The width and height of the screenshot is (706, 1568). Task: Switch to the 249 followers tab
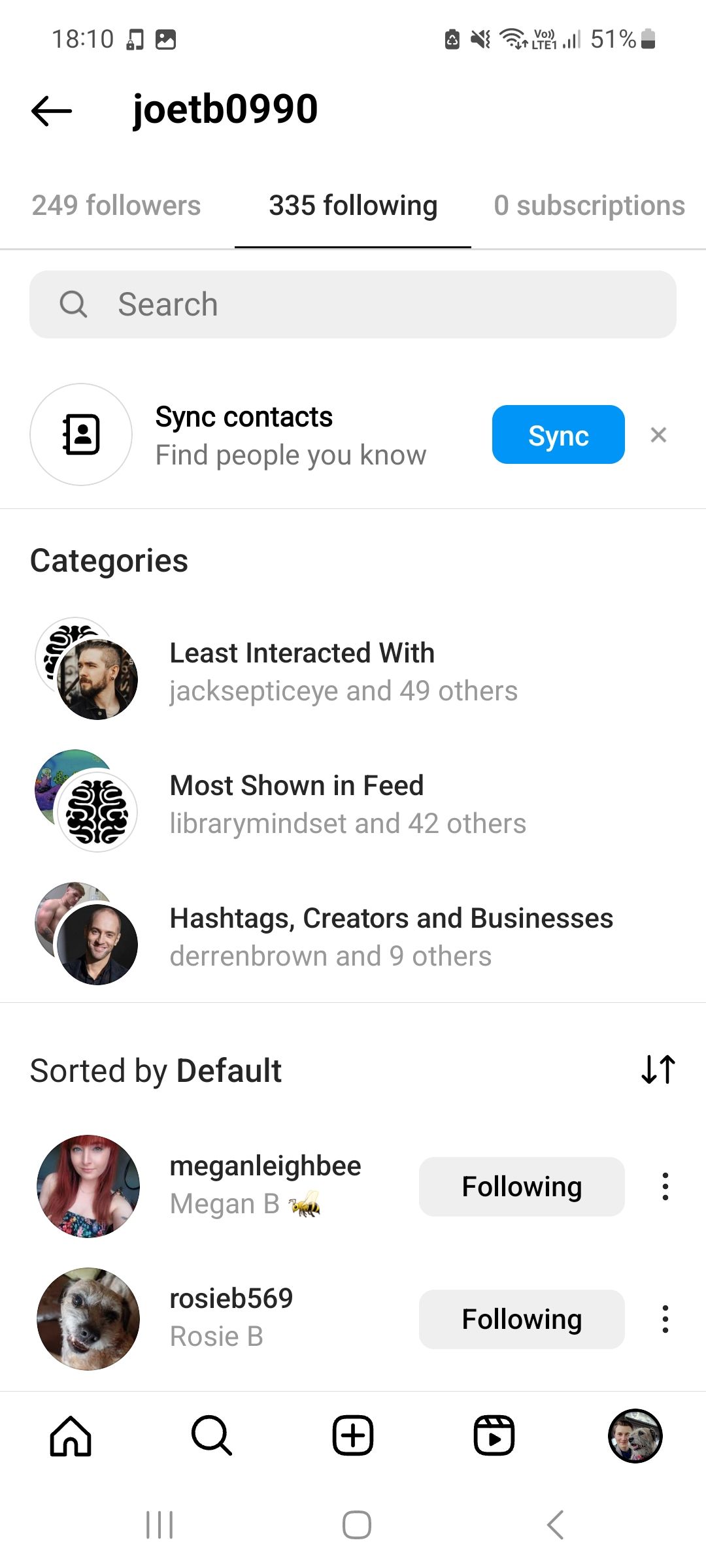(x=118, y=206)
